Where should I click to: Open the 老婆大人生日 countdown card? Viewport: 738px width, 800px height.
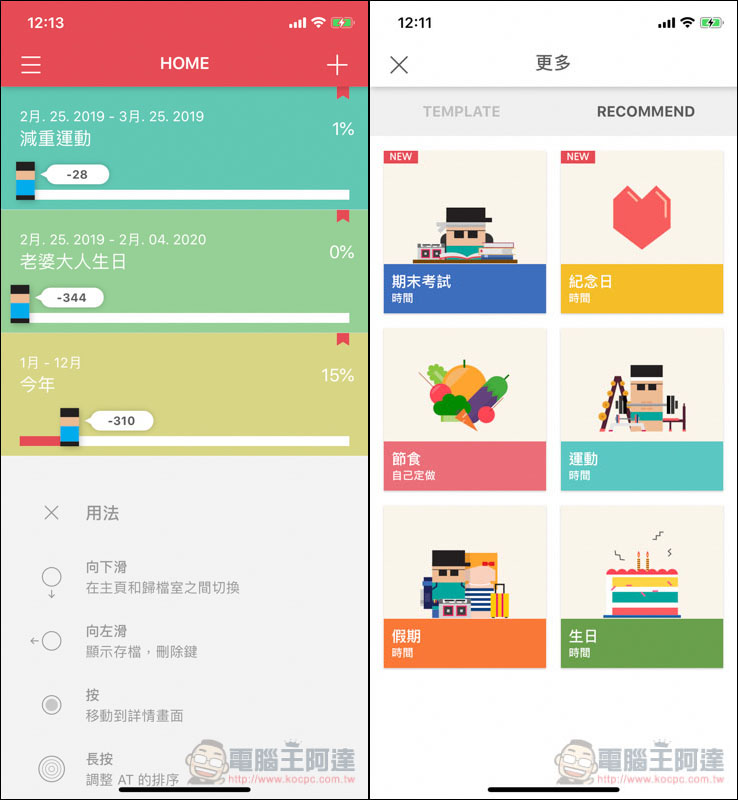point(185,270)
